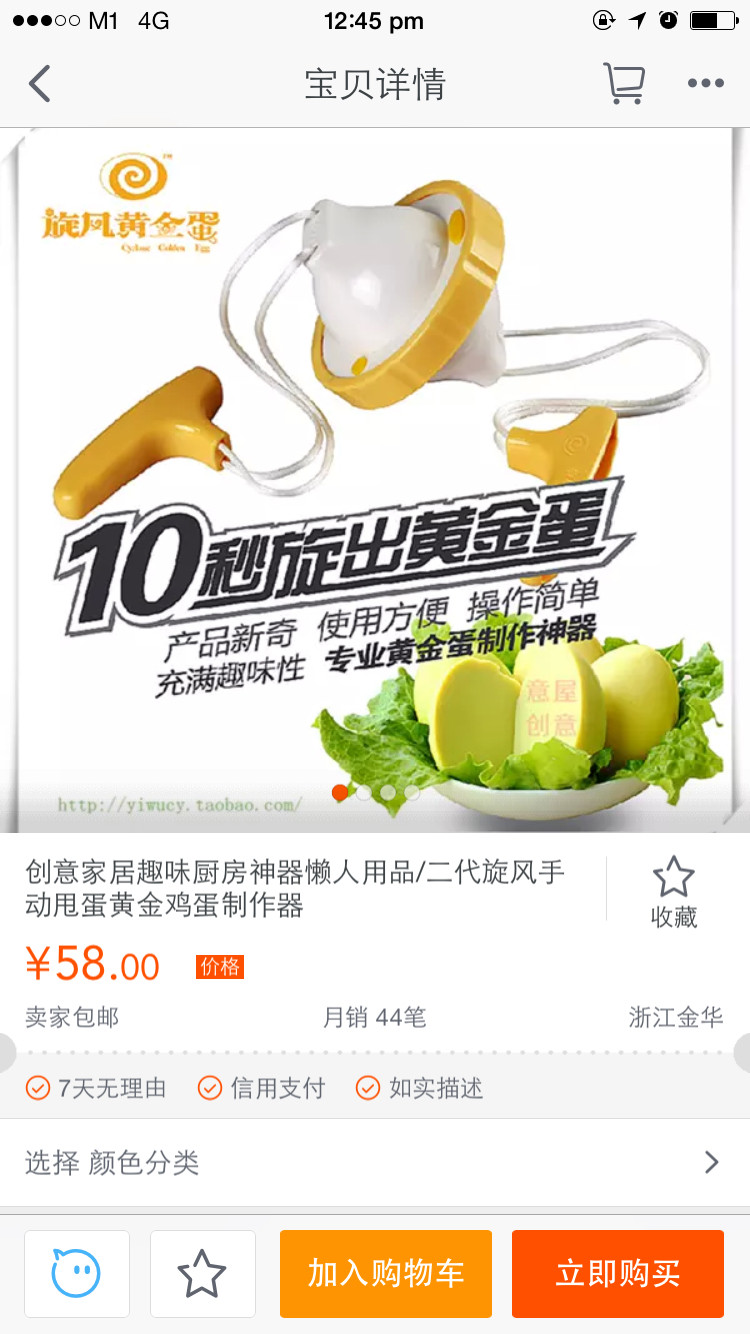Chat with the seller via the face icon
The image size is (750, 1334).
coord(77,1273)
